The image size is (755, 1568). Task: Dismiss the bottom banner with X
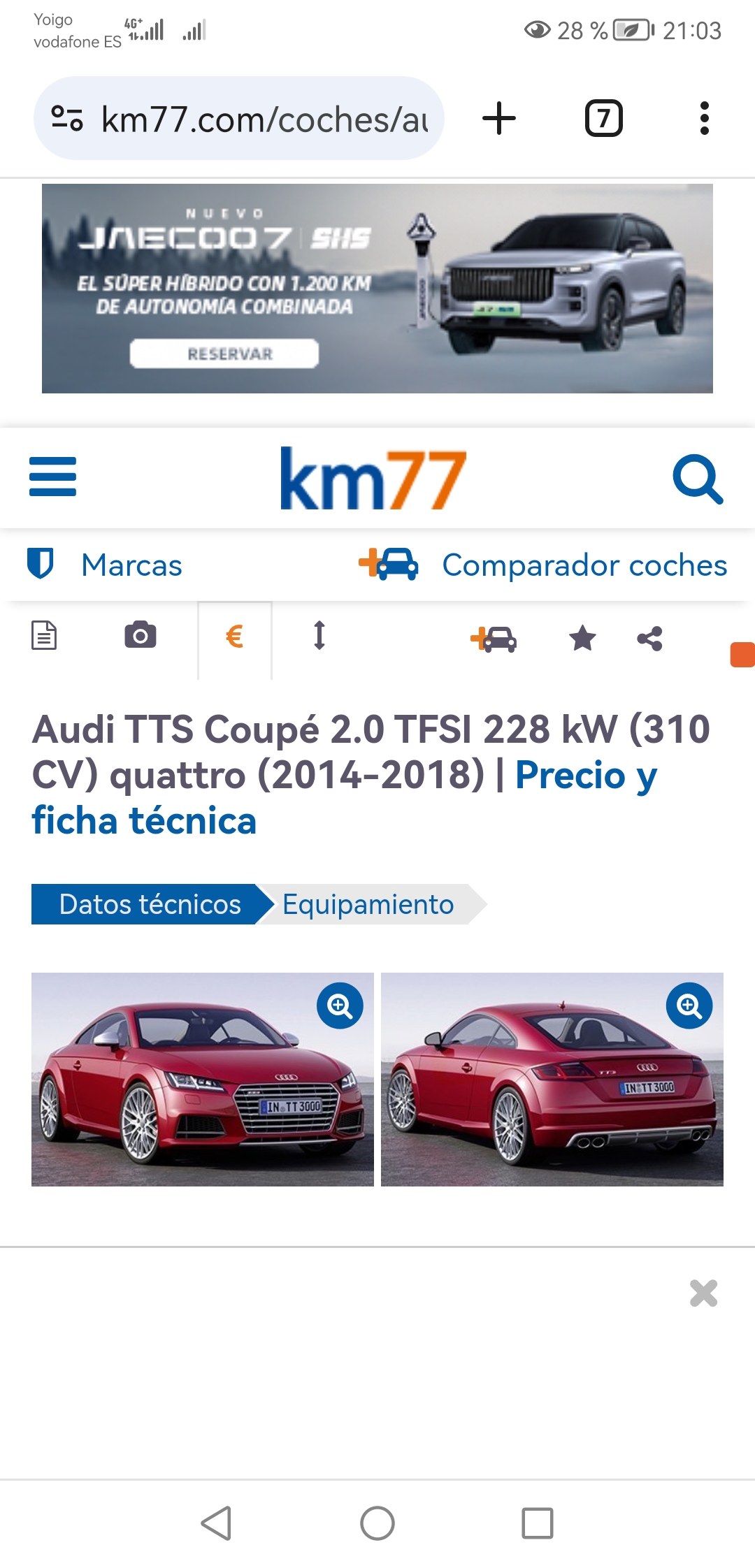tap(703, 1293)
